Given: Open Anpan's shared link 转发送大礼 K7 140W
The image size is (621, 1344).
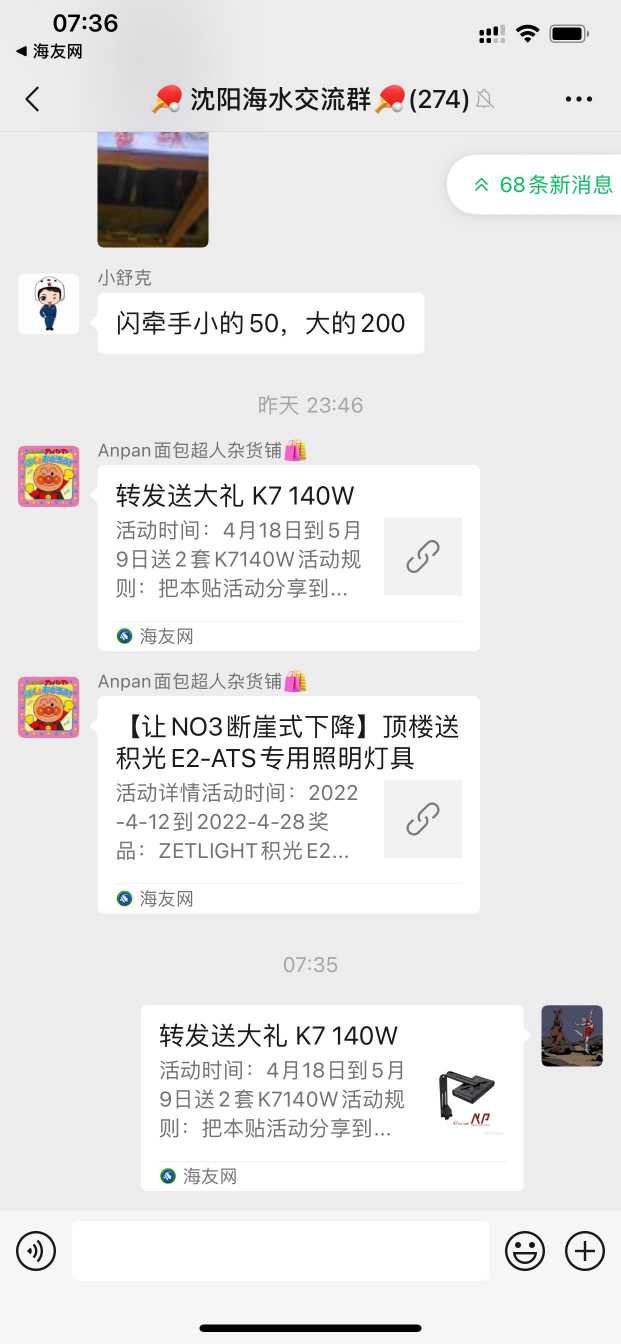Looking at the screenshot, I should (288, 557).
